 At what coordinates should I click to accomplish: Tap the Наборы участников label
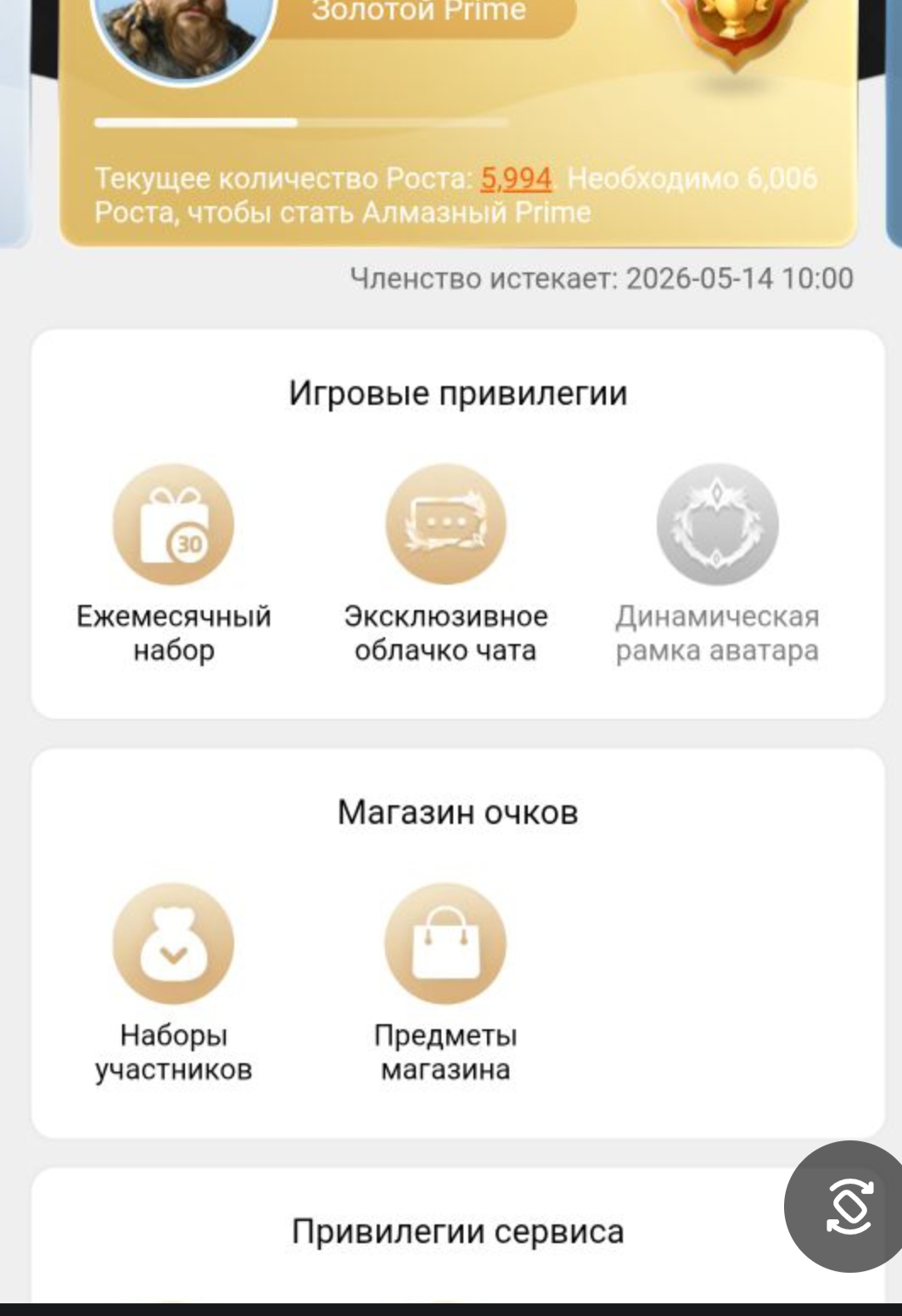pos(174,1050)
